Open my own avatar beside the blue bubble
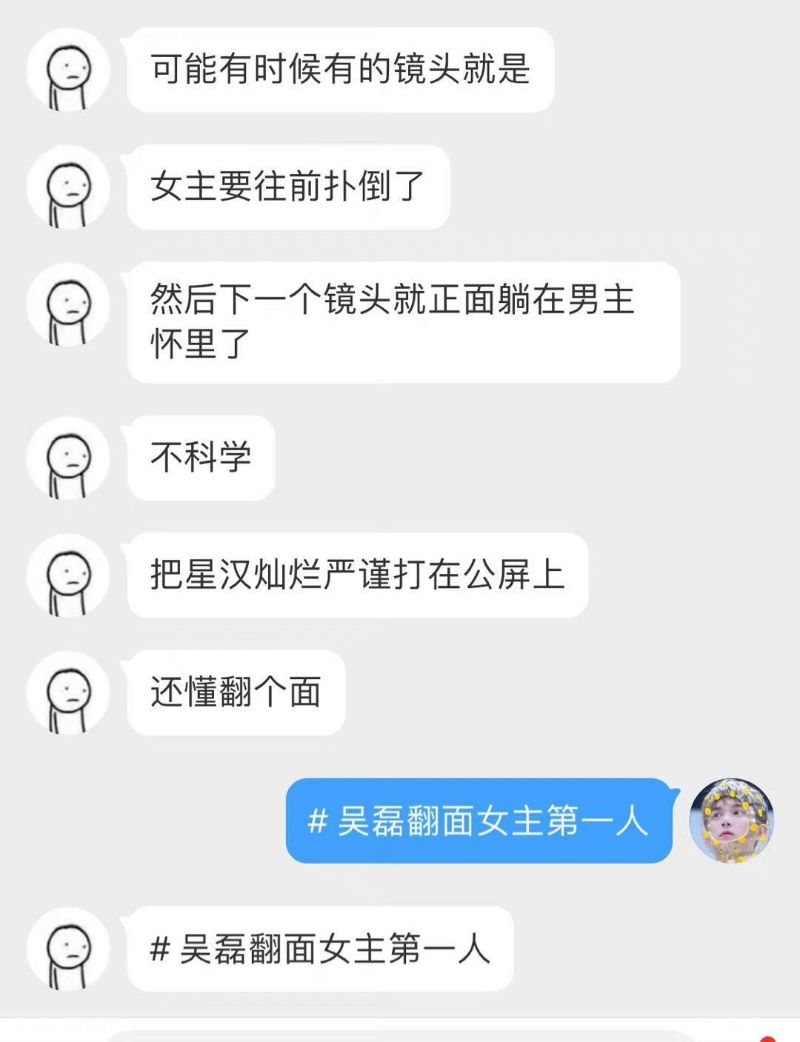Viewport: 800px width, 1042px height. [x=733, y=820]
